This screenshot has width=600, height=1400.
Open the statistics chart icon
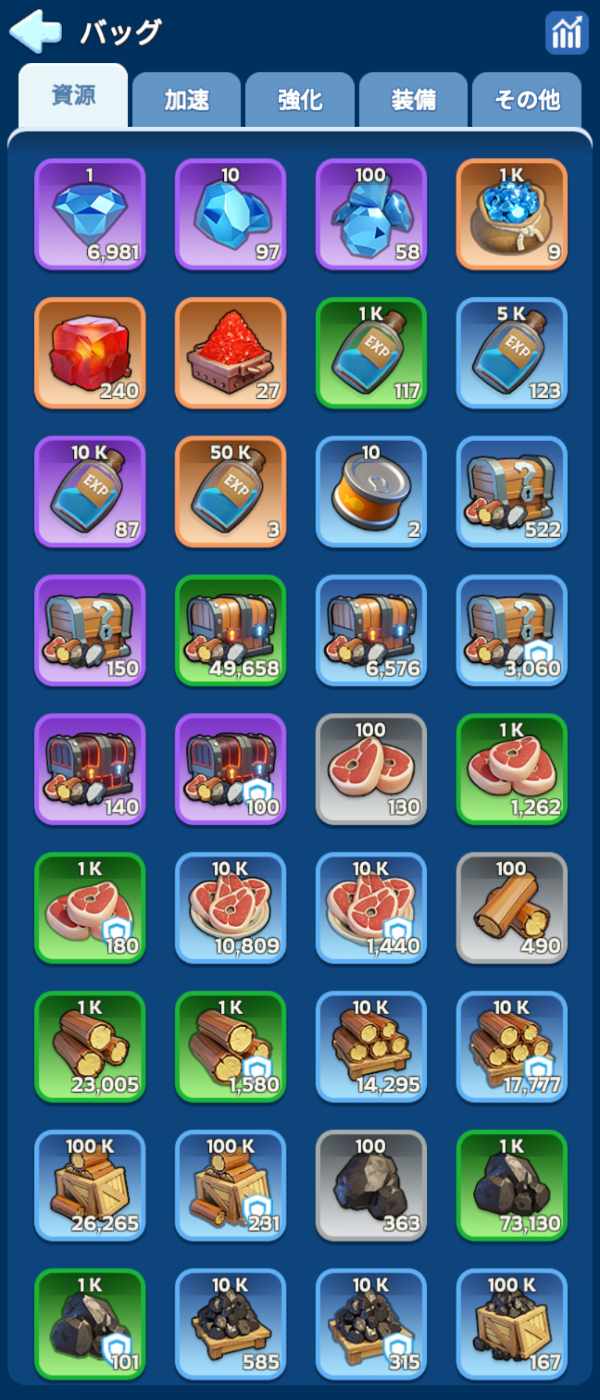566,33
